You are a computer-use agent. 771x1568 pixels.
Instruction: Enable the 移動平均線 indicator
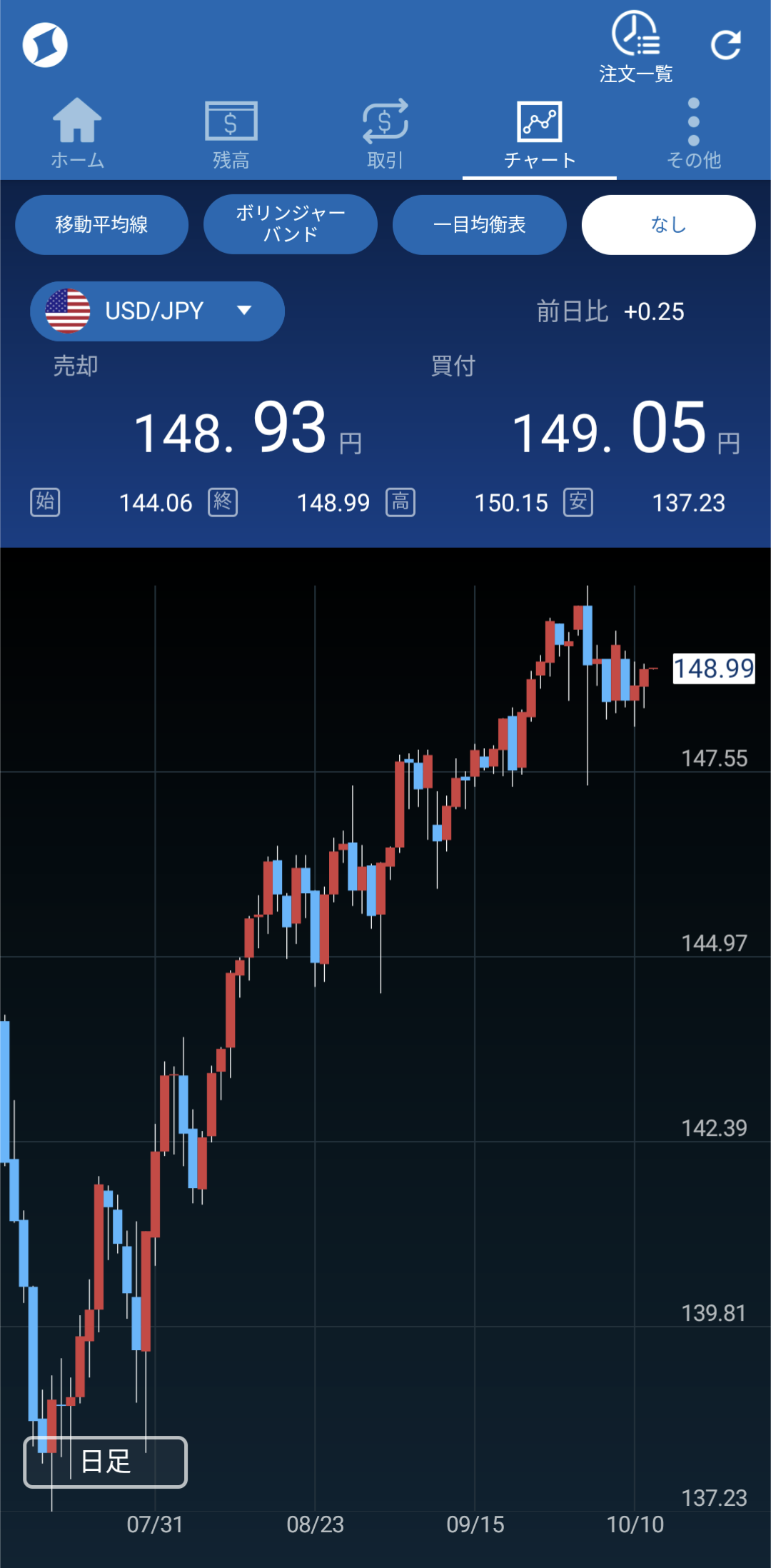pos(101,225)
